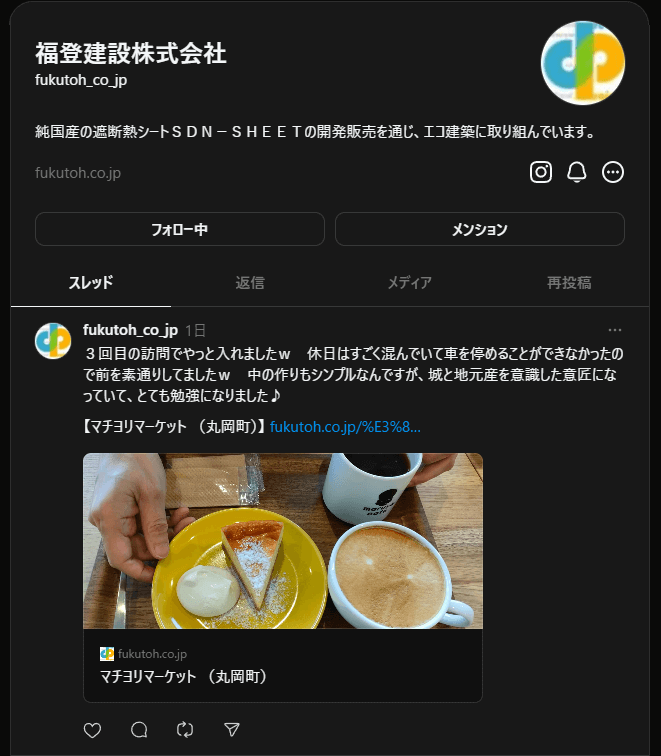
Task: Like the マチヨリマーケット post
Action: pos(92,729)
